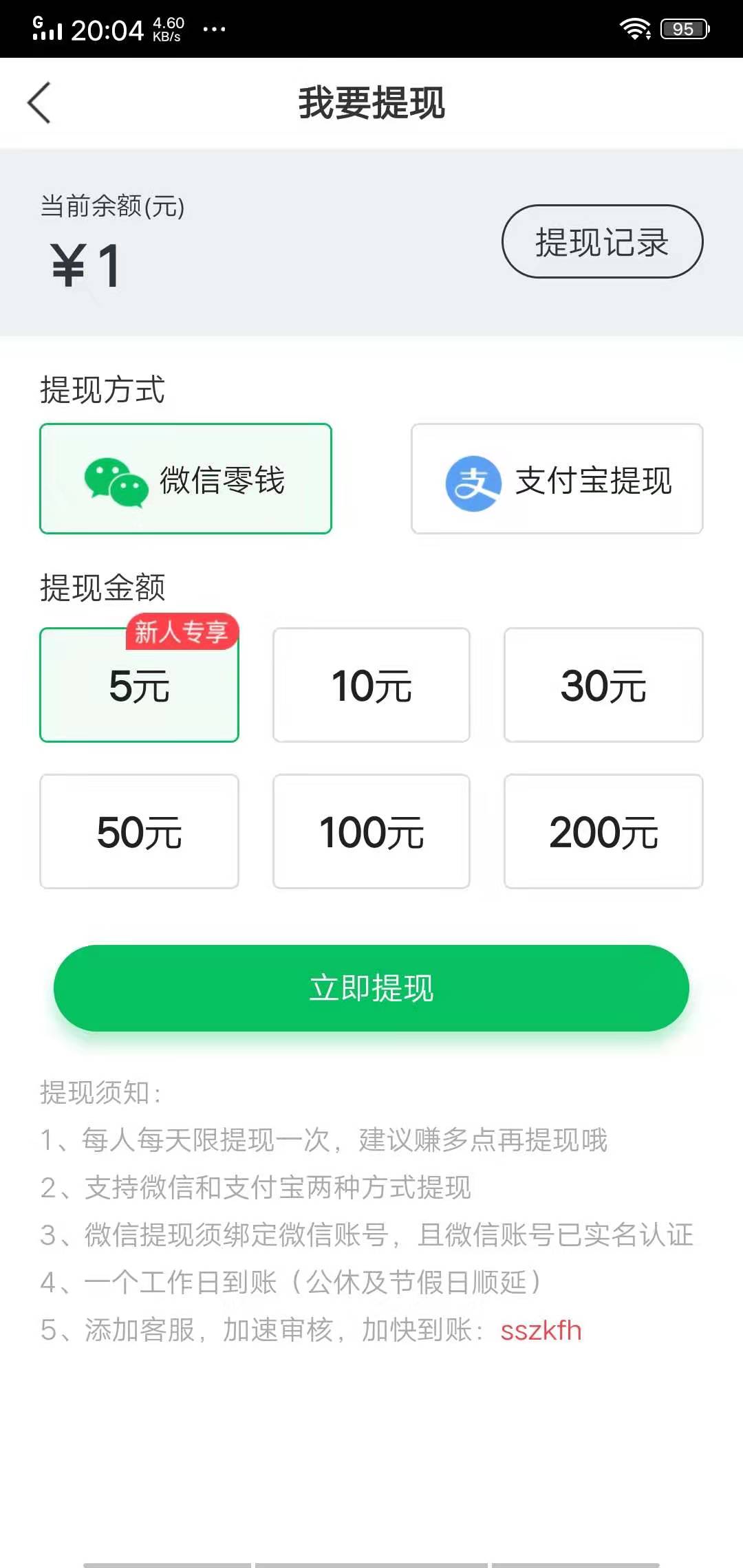Click the red 新人专享 badge

coord(181,632)
